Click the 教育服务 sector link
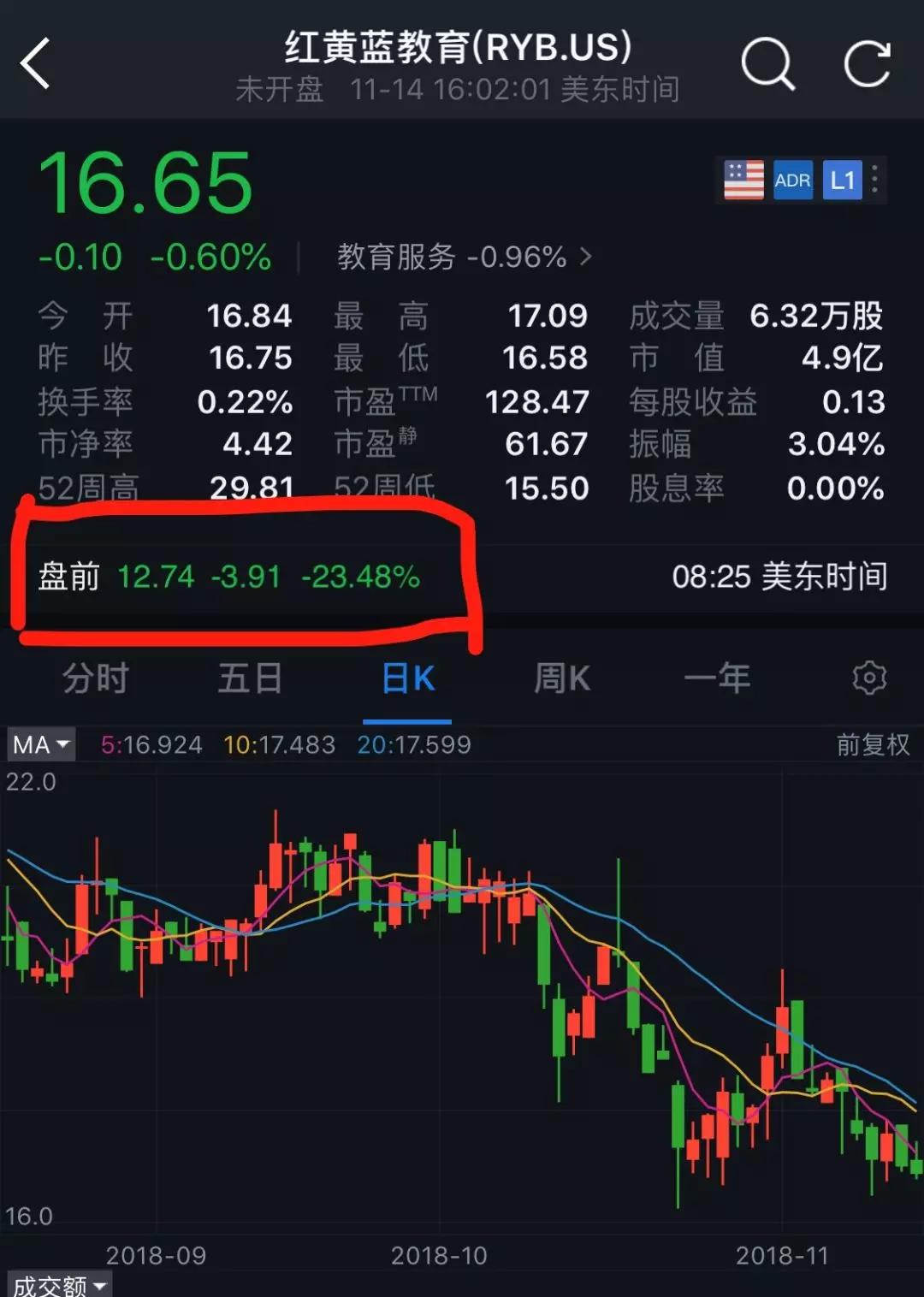 click(x=395, y=256)
